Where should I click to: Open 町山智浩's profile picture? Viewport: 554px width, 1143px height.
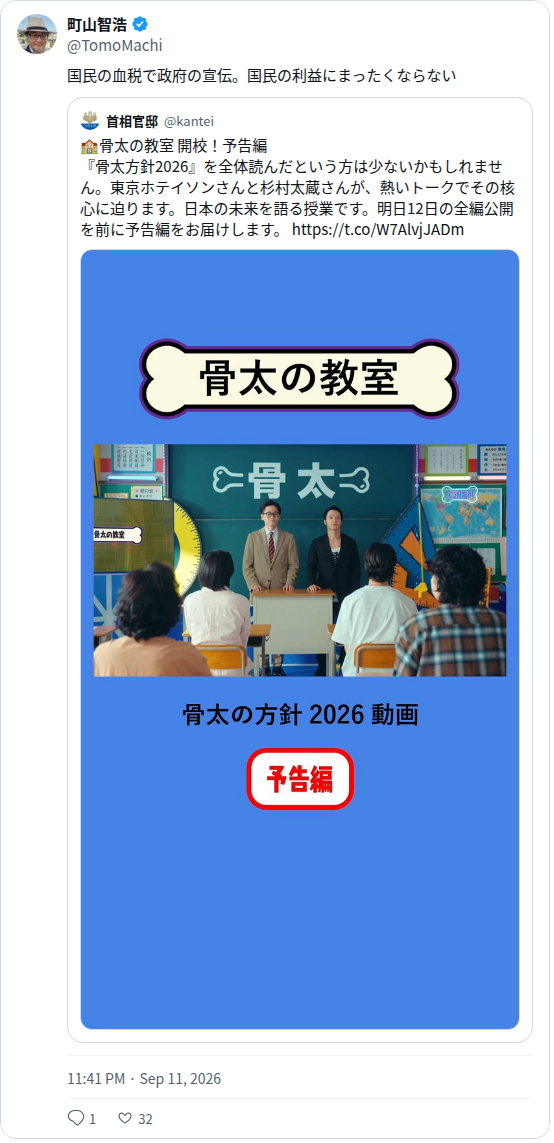(x=37, y=34)
